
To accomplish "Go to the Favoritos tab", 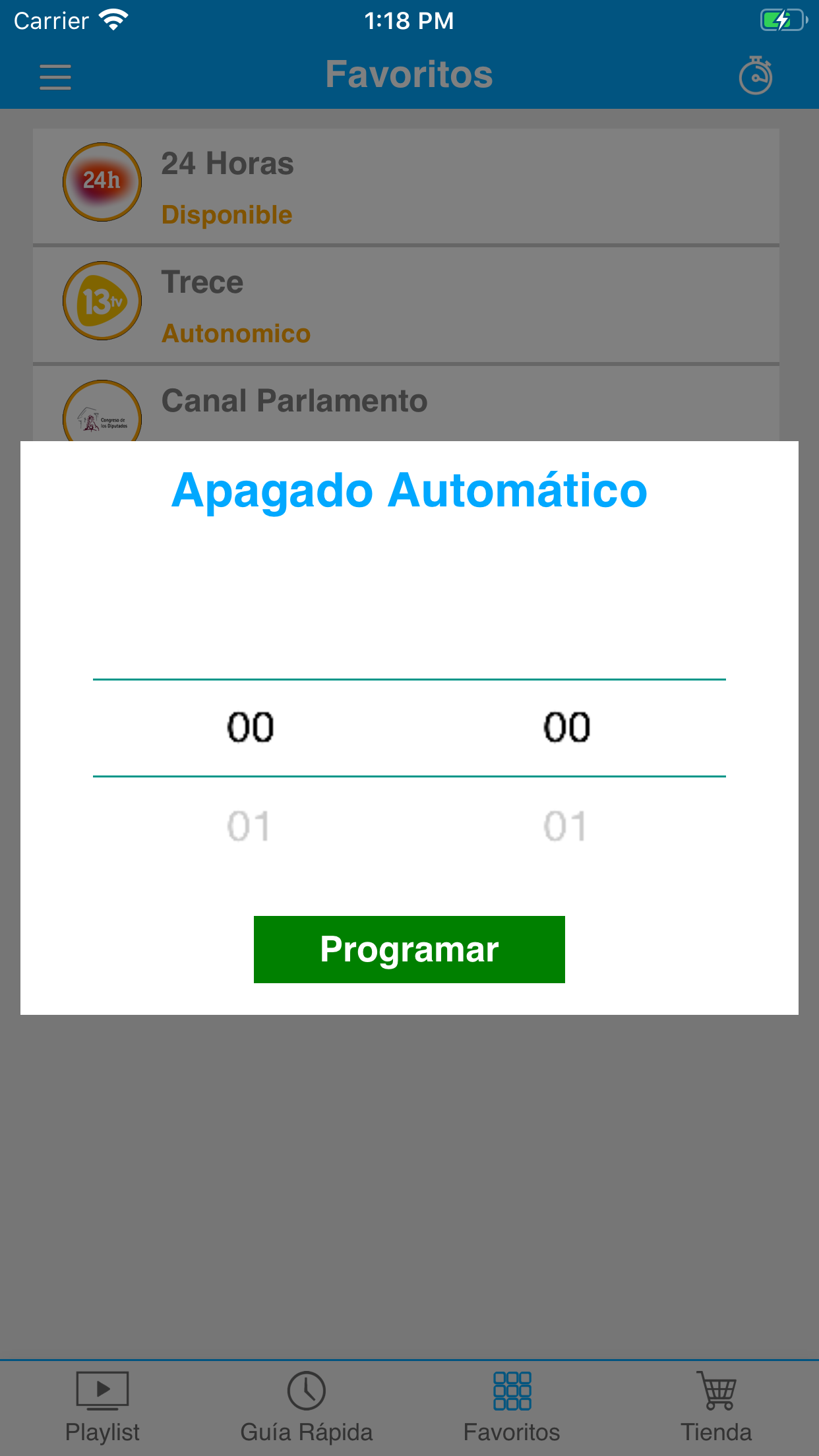I will (x=512, y=1406).
